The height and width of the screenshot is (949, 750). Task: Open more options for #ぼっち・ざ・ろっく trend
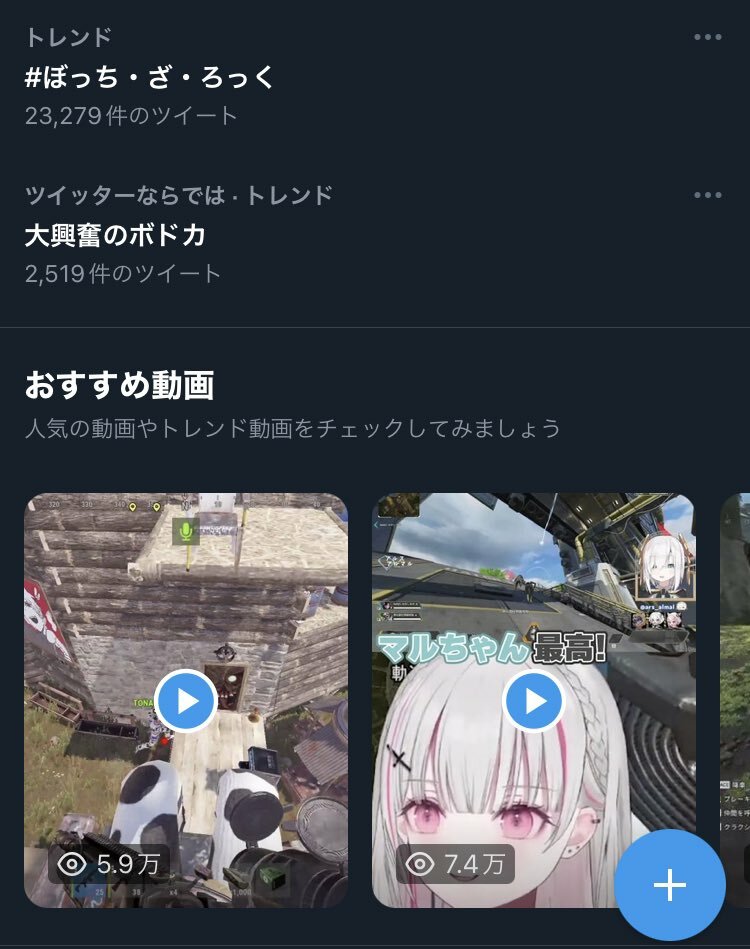point(707,38)
